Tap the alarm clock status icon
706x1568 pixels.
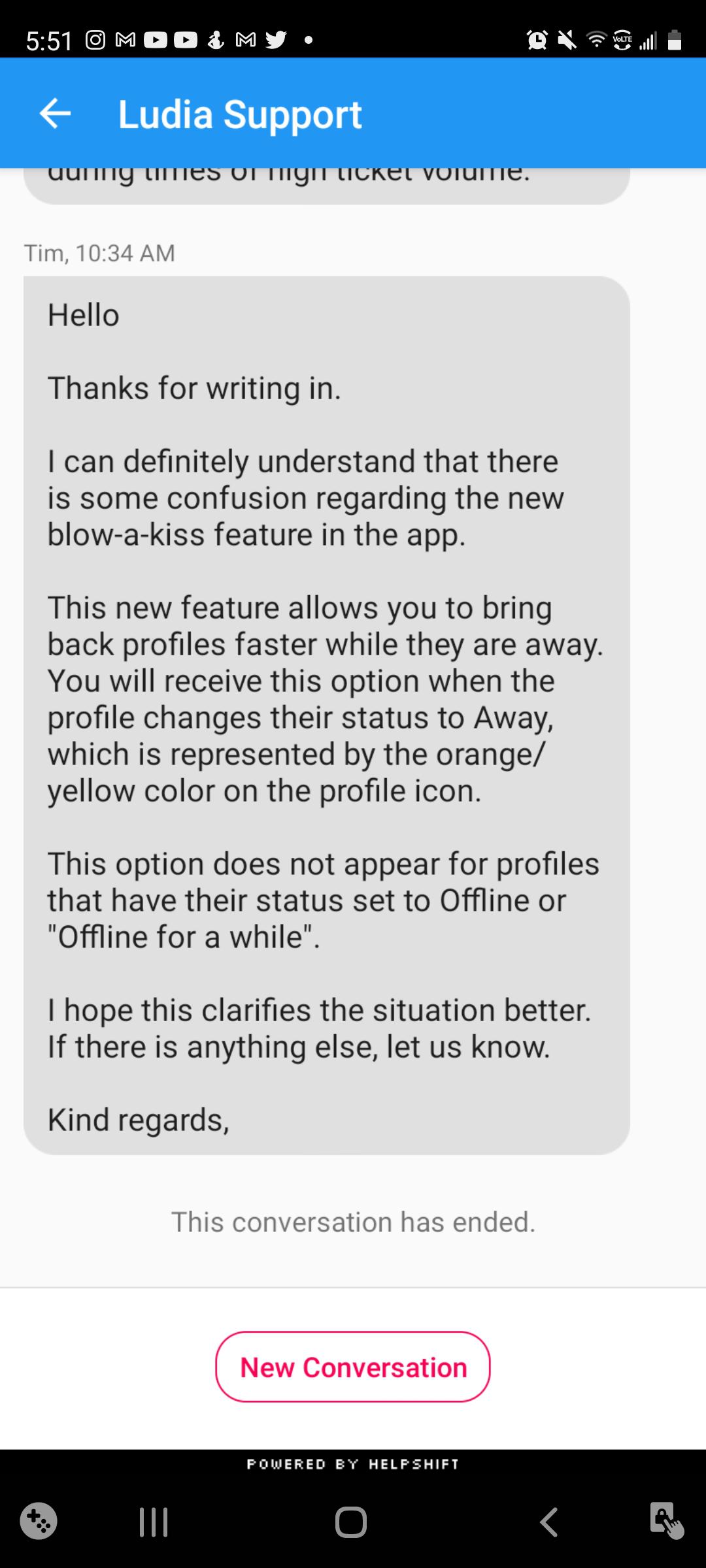[x=536, y=41]
